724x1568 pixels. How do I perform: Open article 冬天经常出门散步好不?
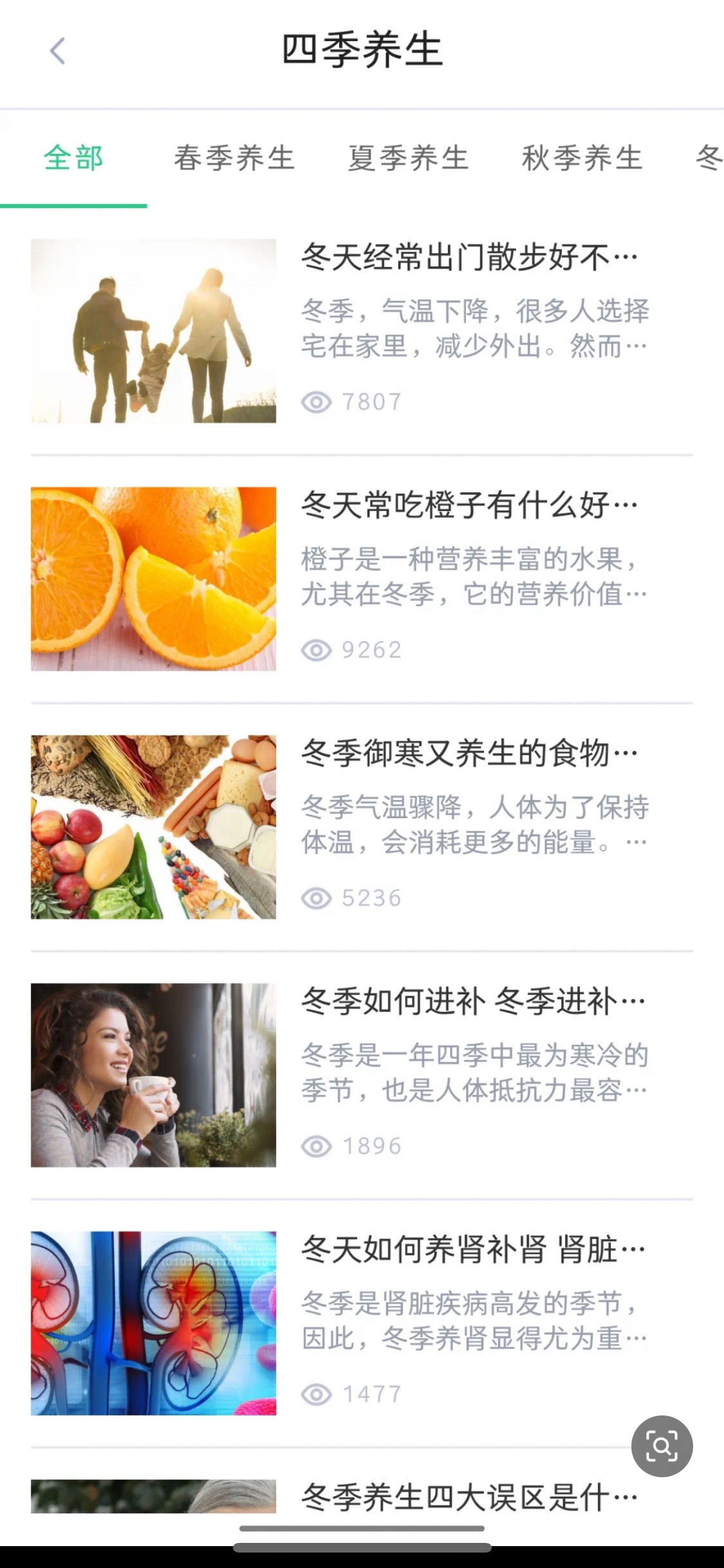[470, 258]
